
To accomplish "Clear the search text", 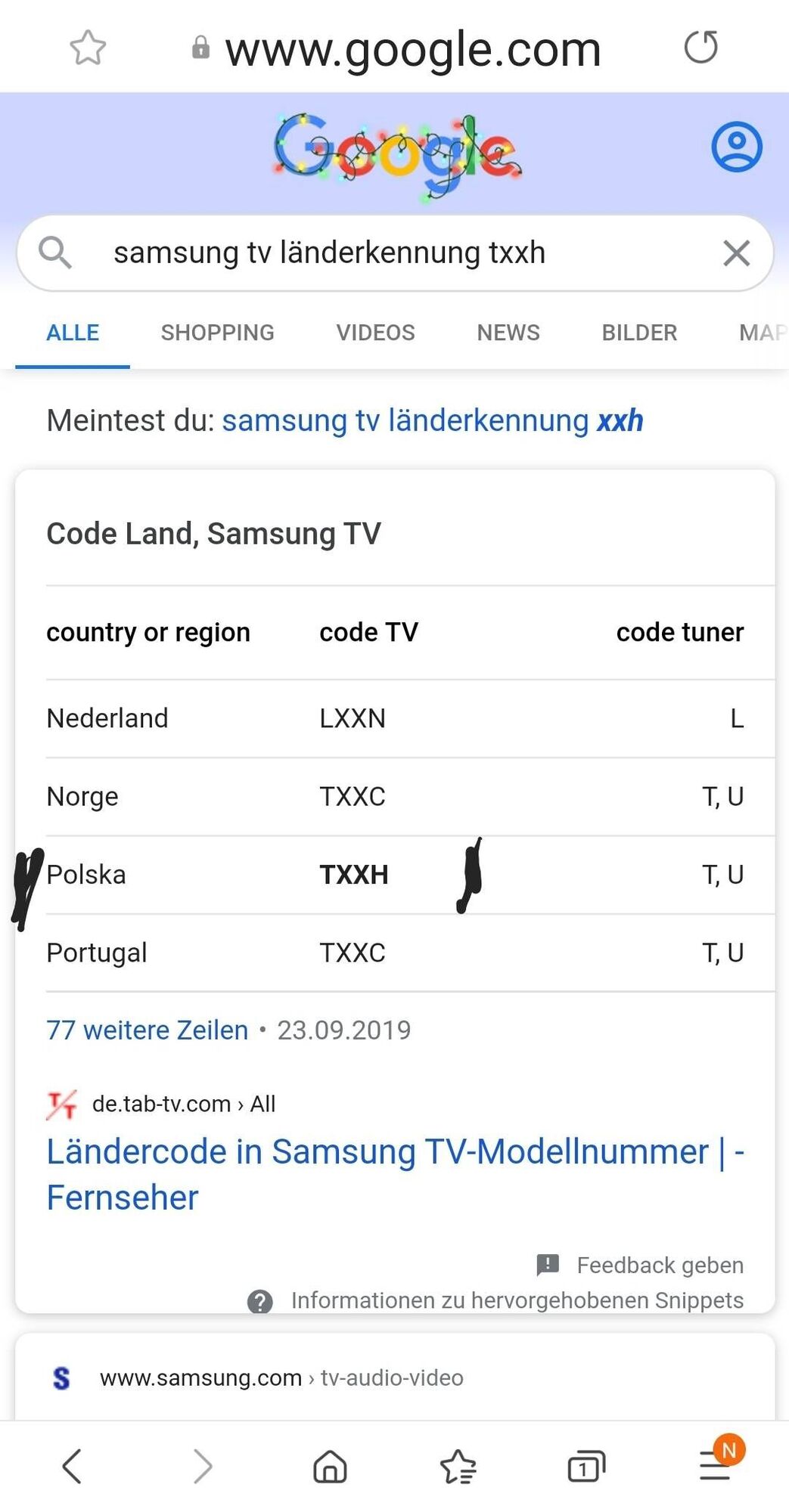I will [x=736, y=253].
